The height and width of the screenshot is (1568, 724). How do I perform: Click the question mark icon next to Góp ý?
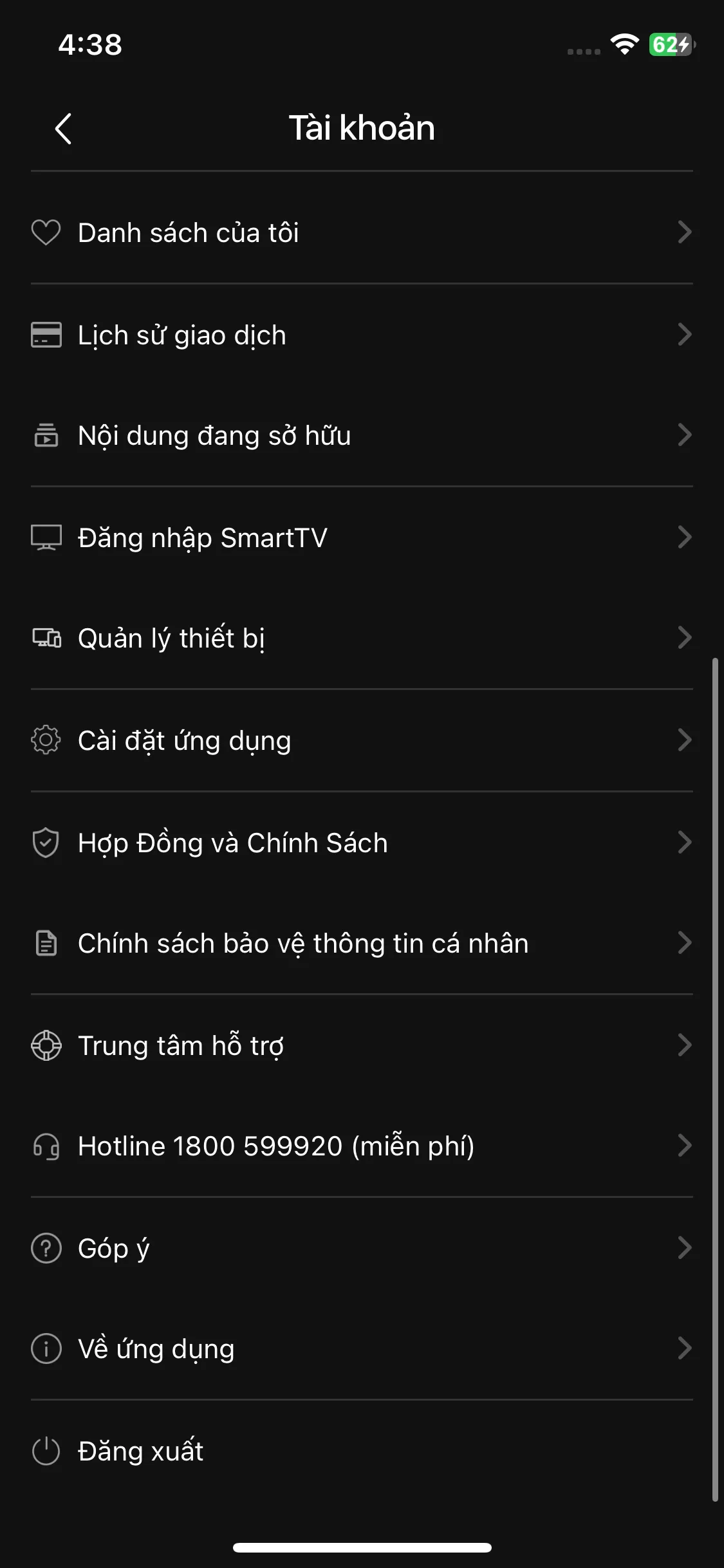[46, 1247]
